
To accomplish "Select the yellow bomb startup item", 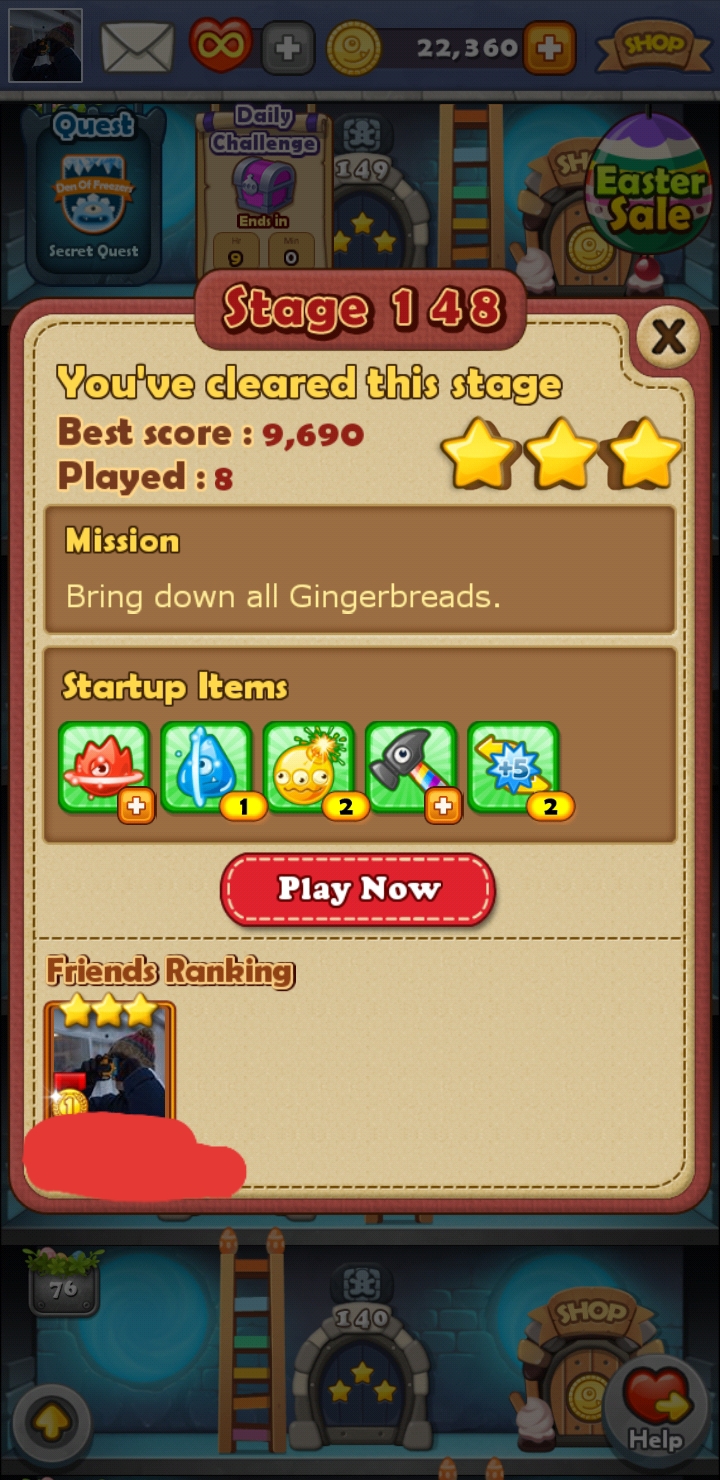I will click(x=308, y=767).
